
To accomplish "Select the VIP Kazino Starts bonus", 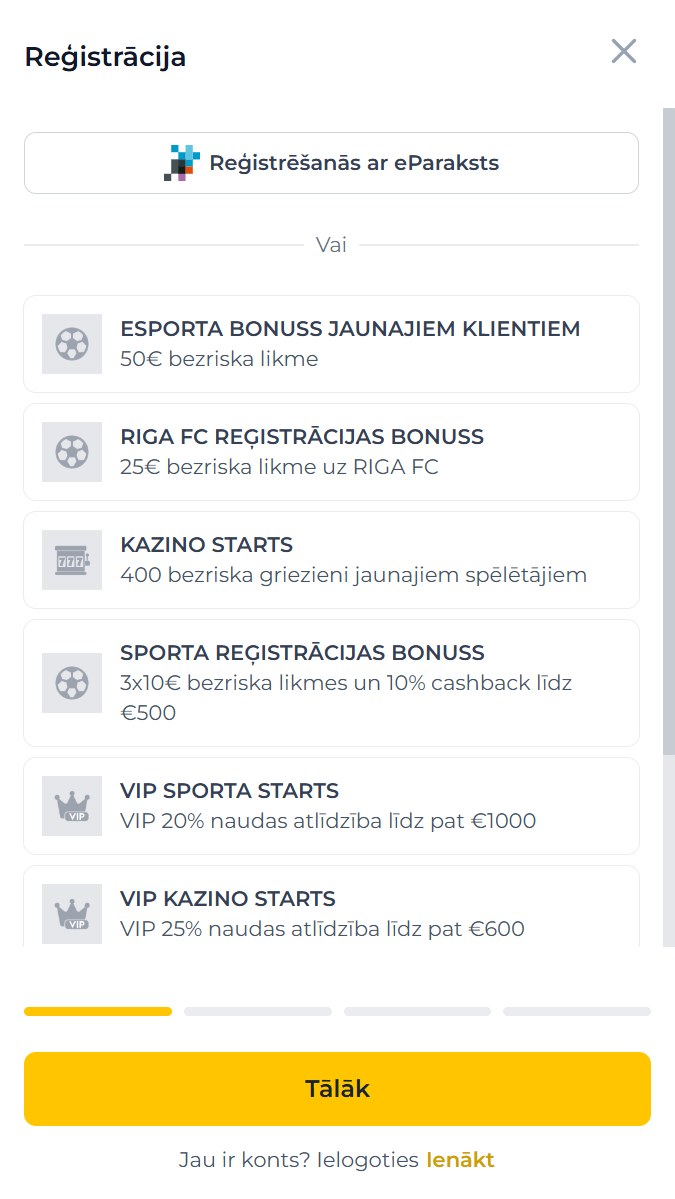I will coord(331,908).
